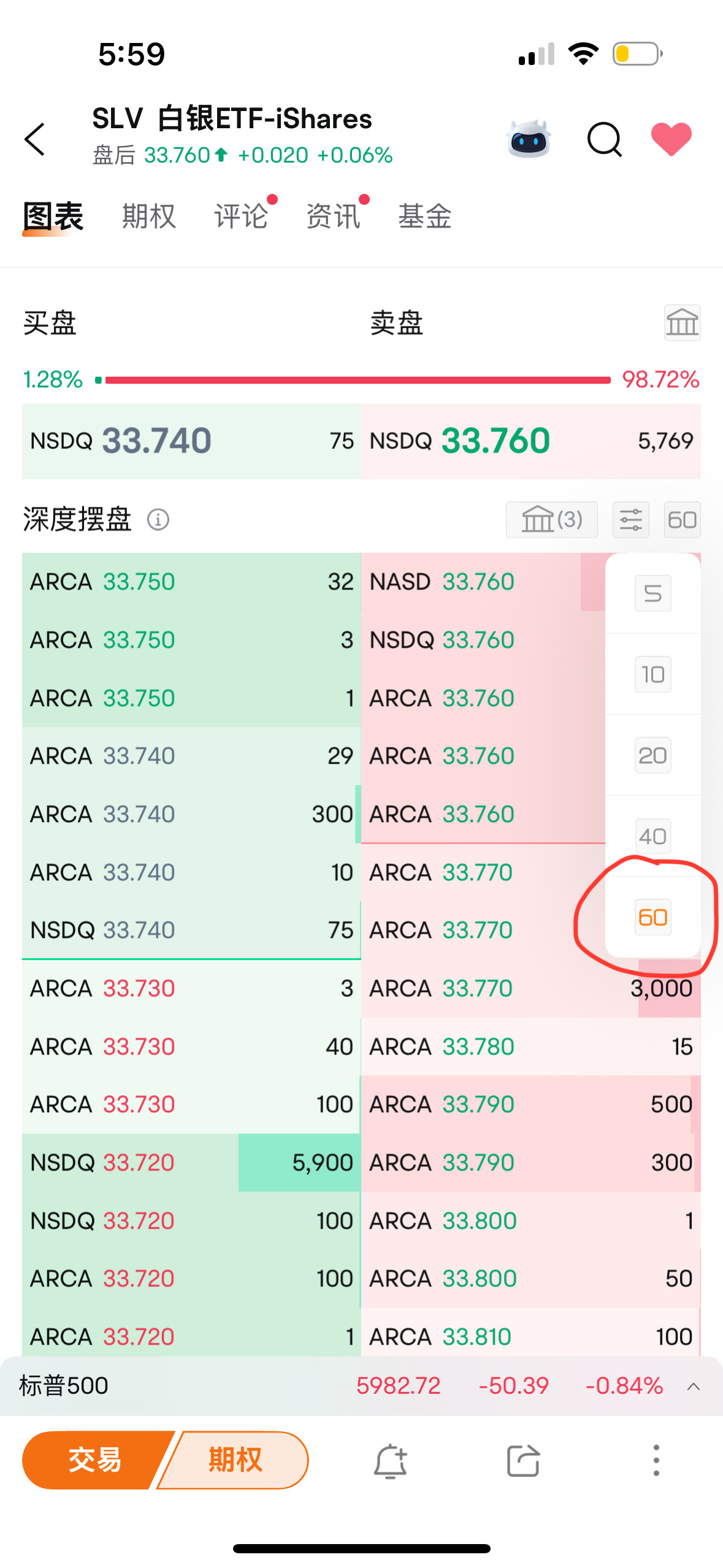Switch to the 基金 tab
723x1568 pixels.
(425, 217)
